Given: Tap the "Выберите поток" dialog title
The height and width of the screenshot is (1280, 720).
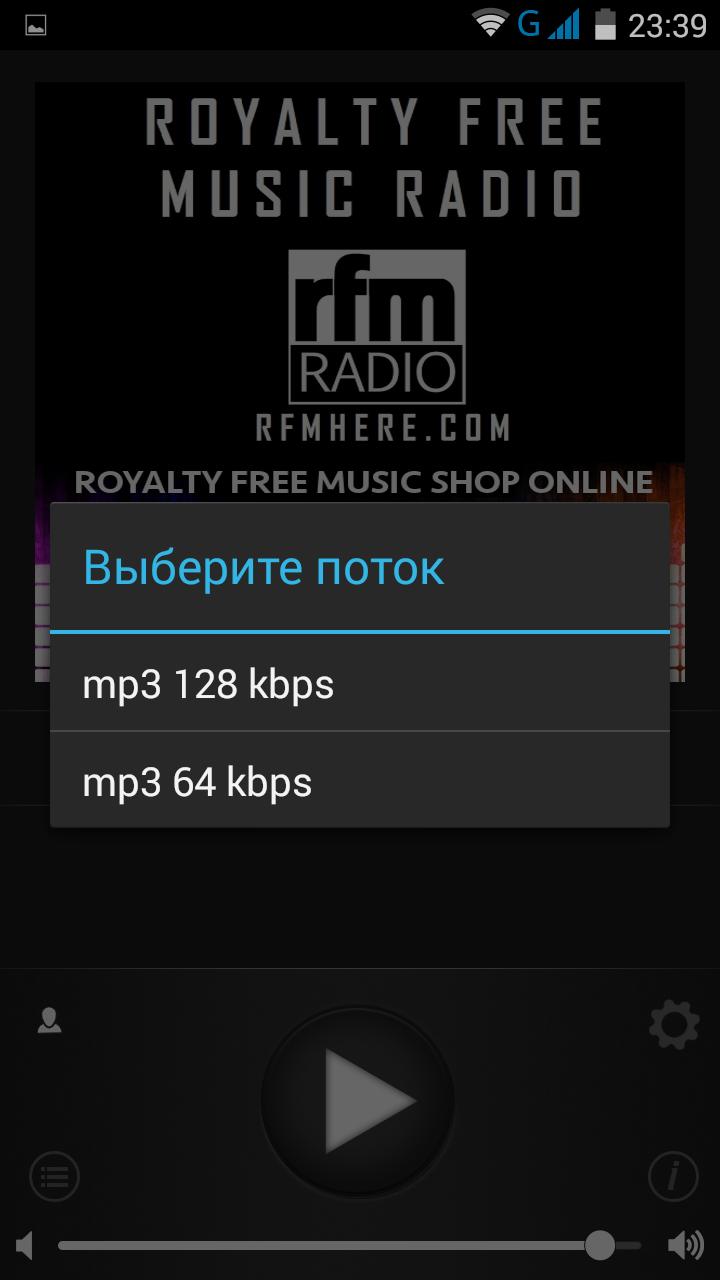Looking at the screenshot, I should tap(265, 567).
